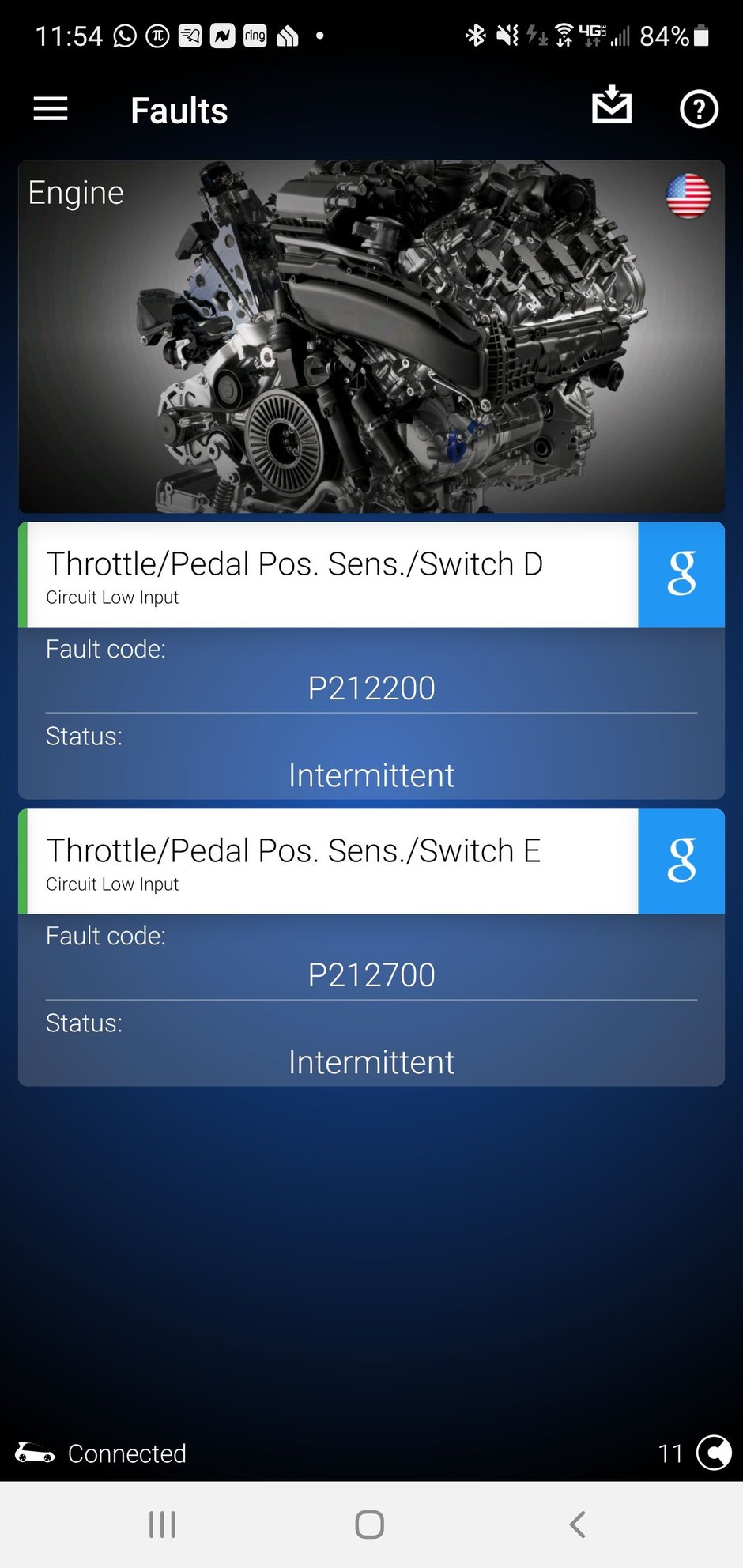Go to home screen via navigation bar

coord(371,1525)
